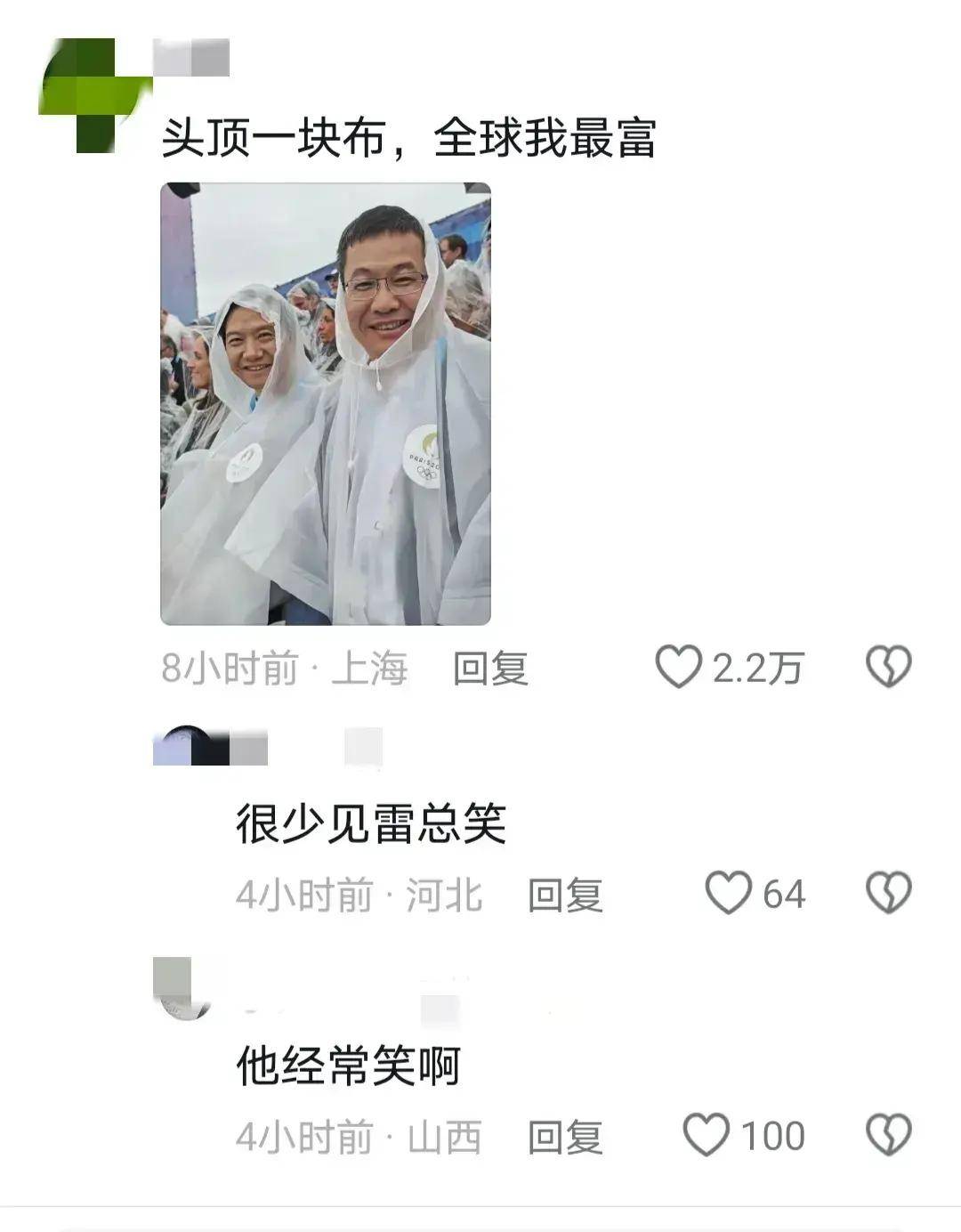Dislike the 很少见雷总笑 comment

pyautogui.click(x=889, y=893)
